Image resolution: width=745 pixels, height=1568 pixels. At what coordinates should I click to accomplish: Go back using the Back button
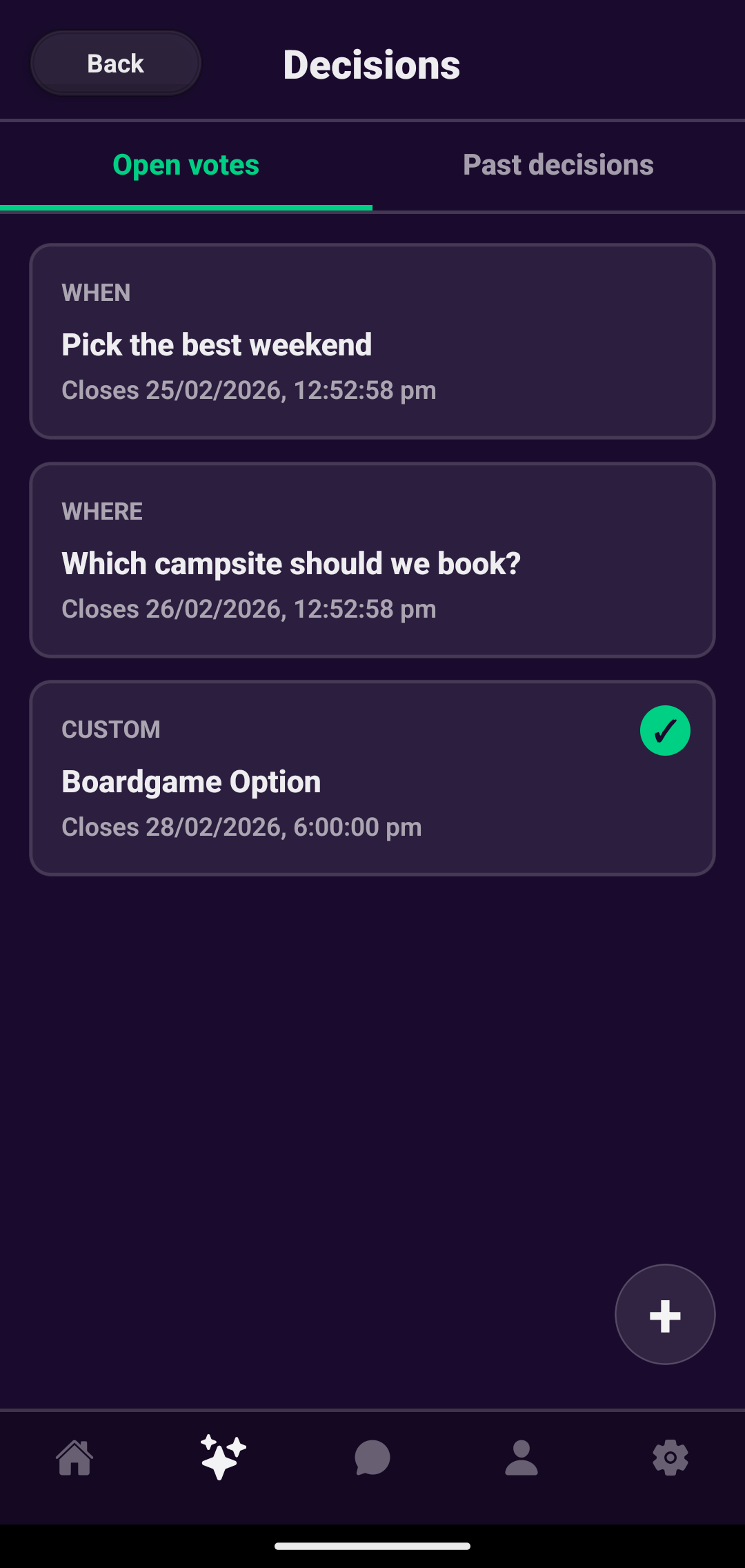tap(115, 63)
